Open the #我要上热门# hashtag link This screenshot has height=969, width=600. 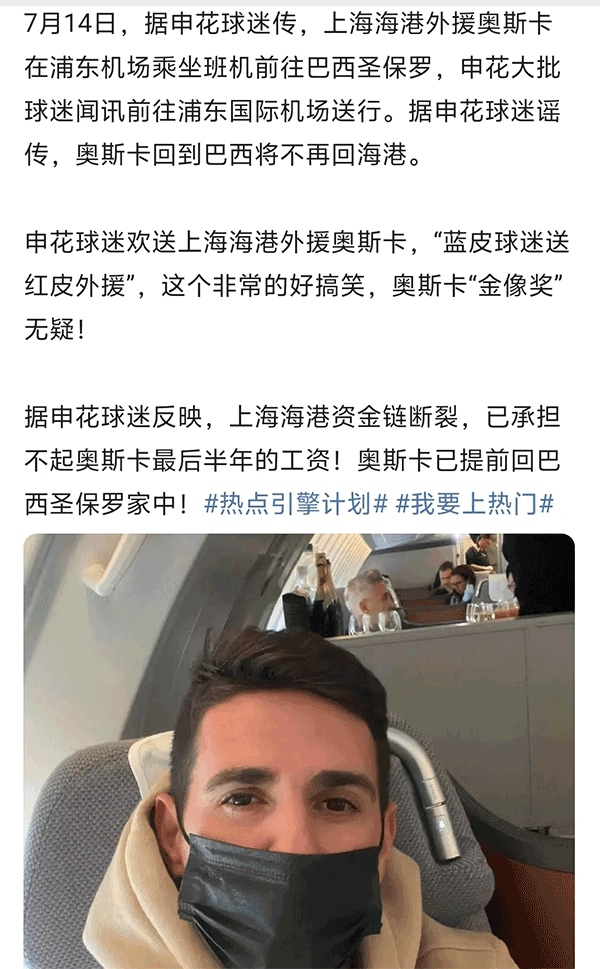coord(475,504)
